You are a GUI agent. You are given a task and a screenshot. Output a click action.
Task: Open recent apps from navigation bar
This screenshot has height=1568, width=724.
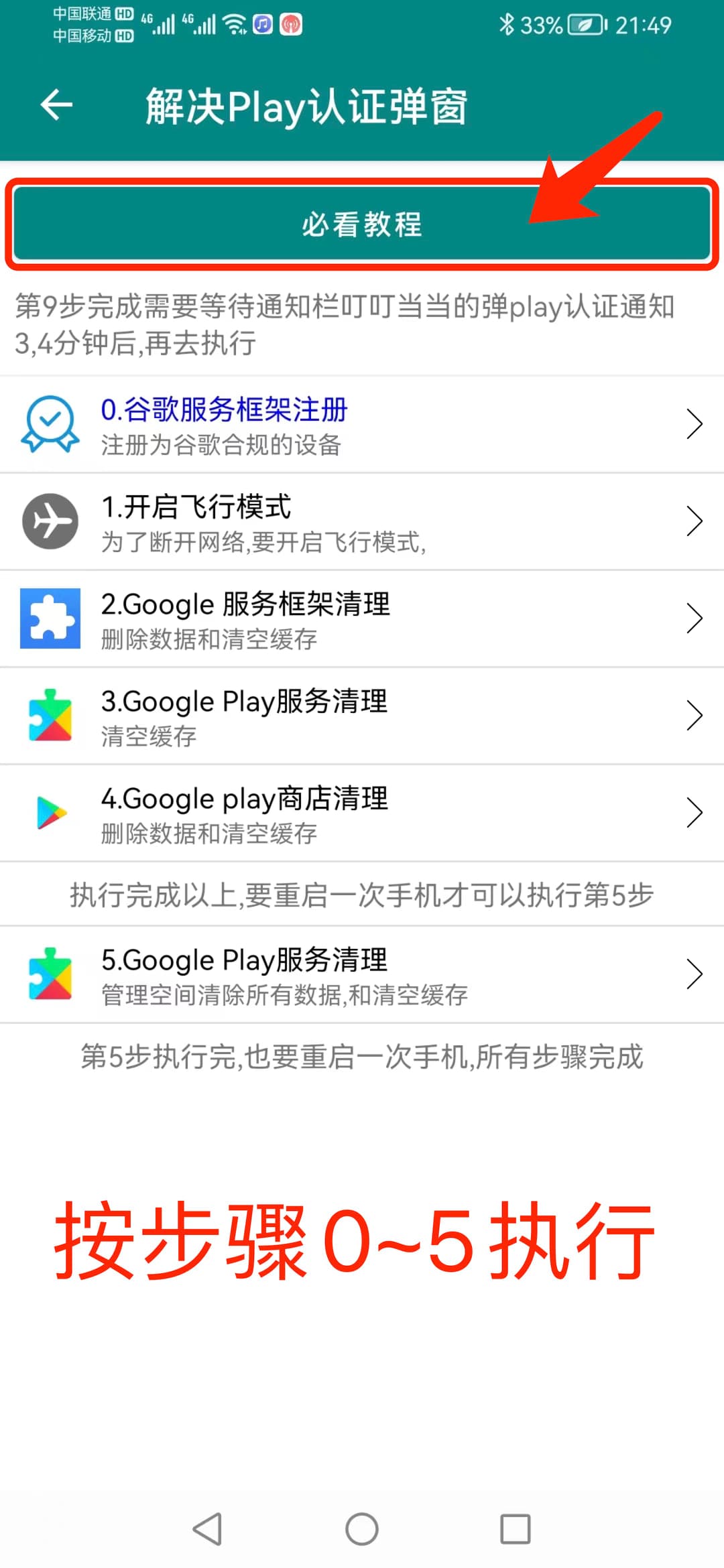click(515, 1529)
